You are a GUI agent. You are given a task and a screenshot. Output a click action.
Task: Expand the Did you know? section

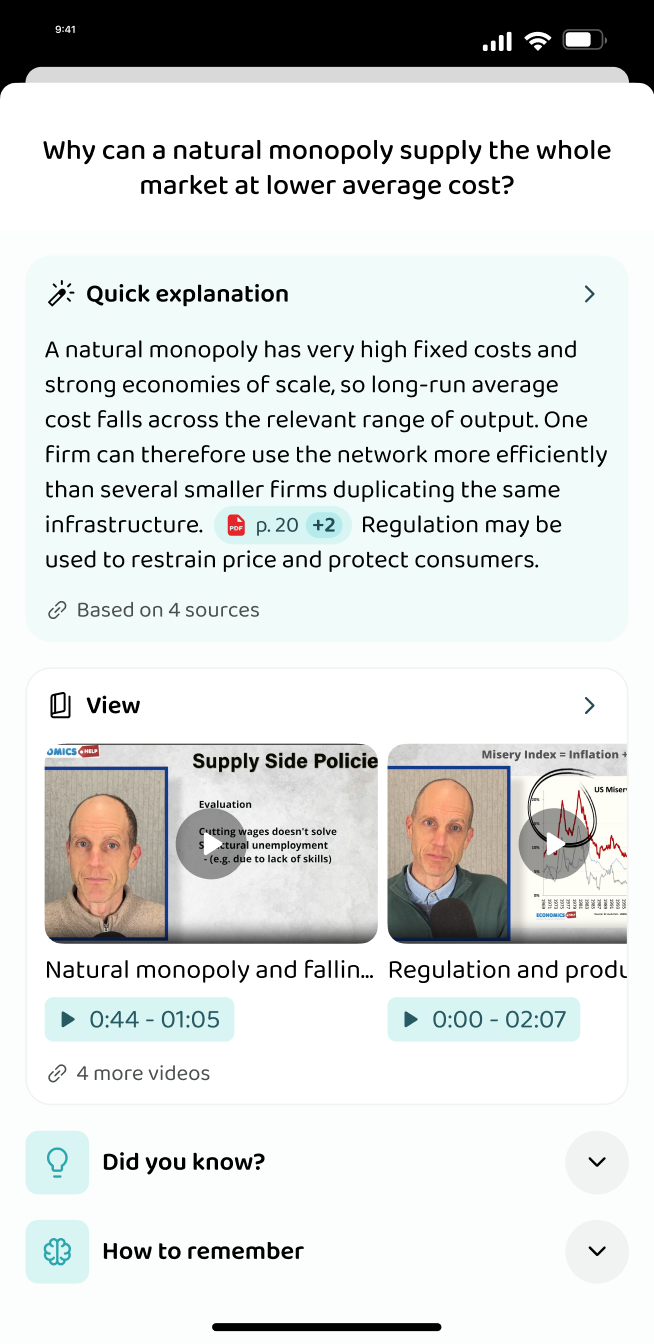point(597,1162)
